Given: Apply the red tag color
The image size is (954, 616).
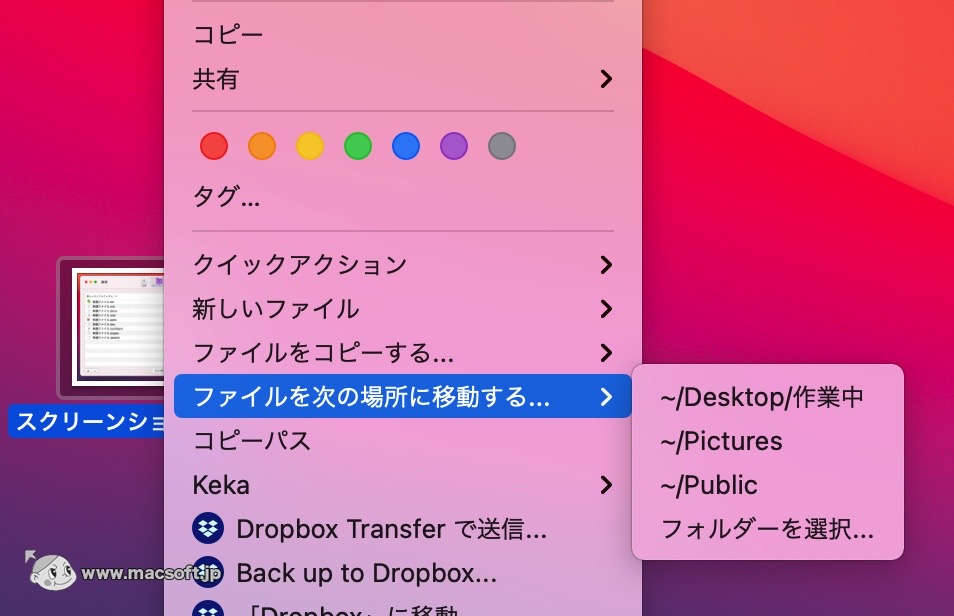Looking at the screenshot, I should [214, 146].
